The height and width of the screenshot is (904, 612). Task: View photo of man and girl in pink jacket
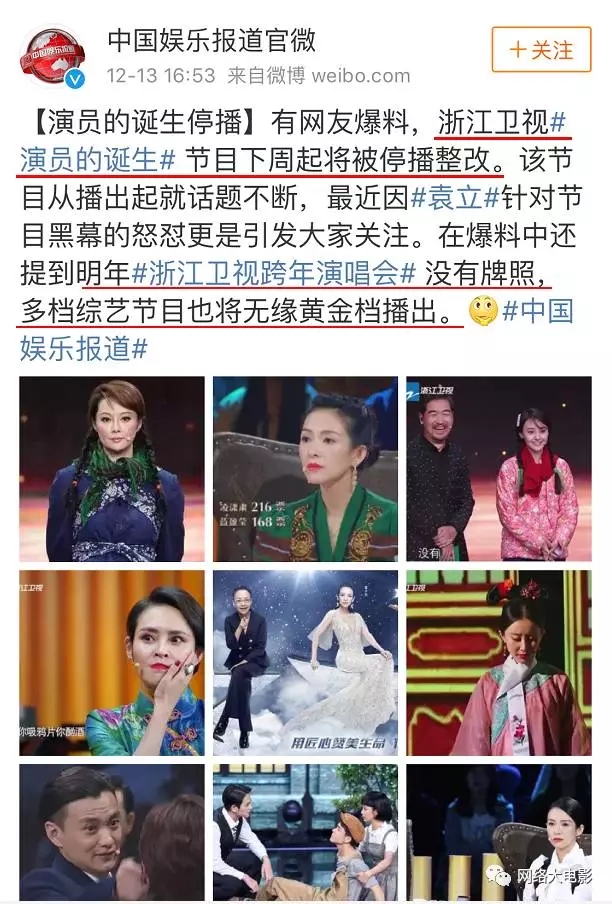[498, 469]
